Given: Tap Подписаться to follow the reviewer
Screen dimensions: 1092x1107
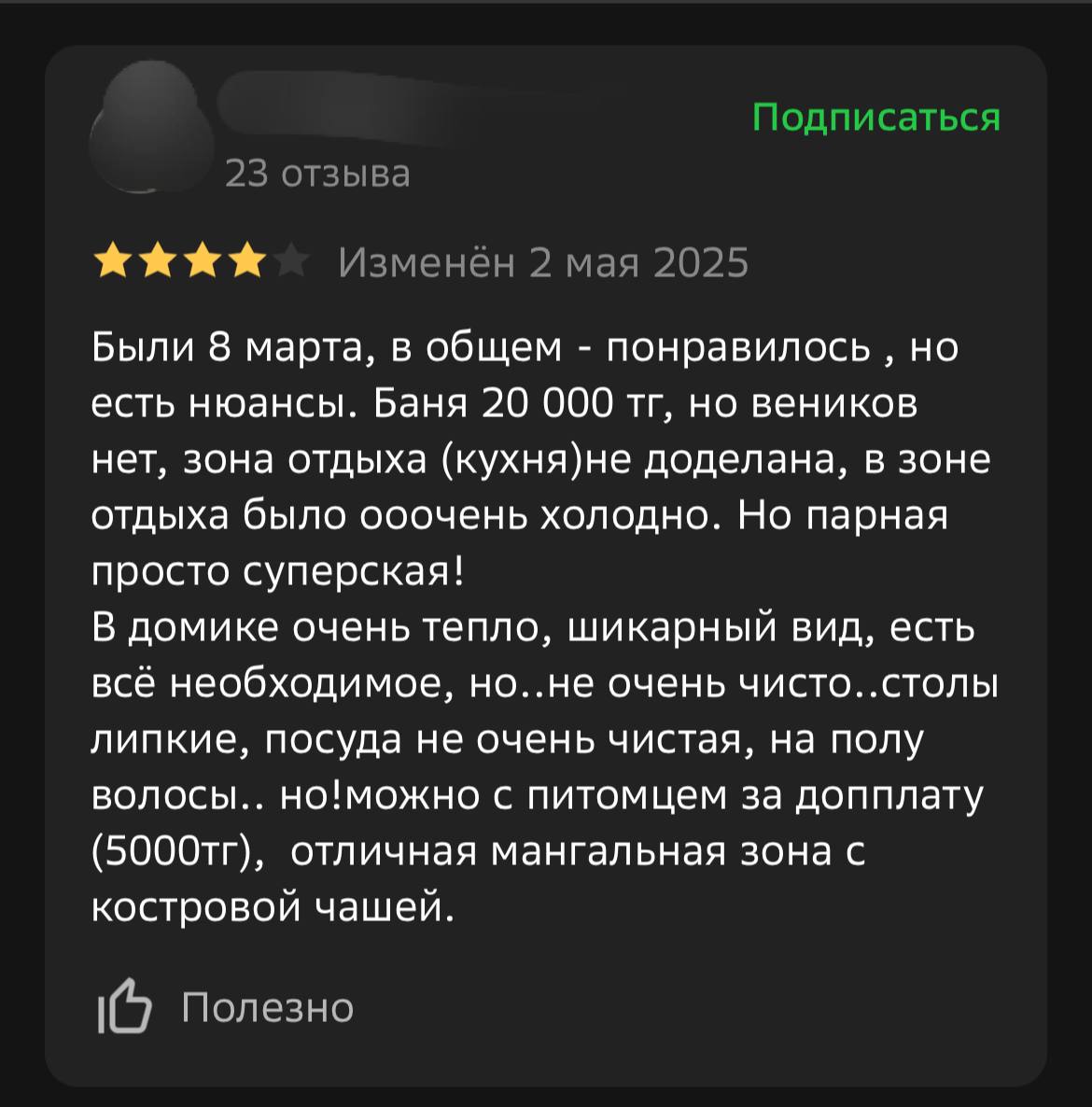Looking at the screenshot, I should (x=875, y=118).
